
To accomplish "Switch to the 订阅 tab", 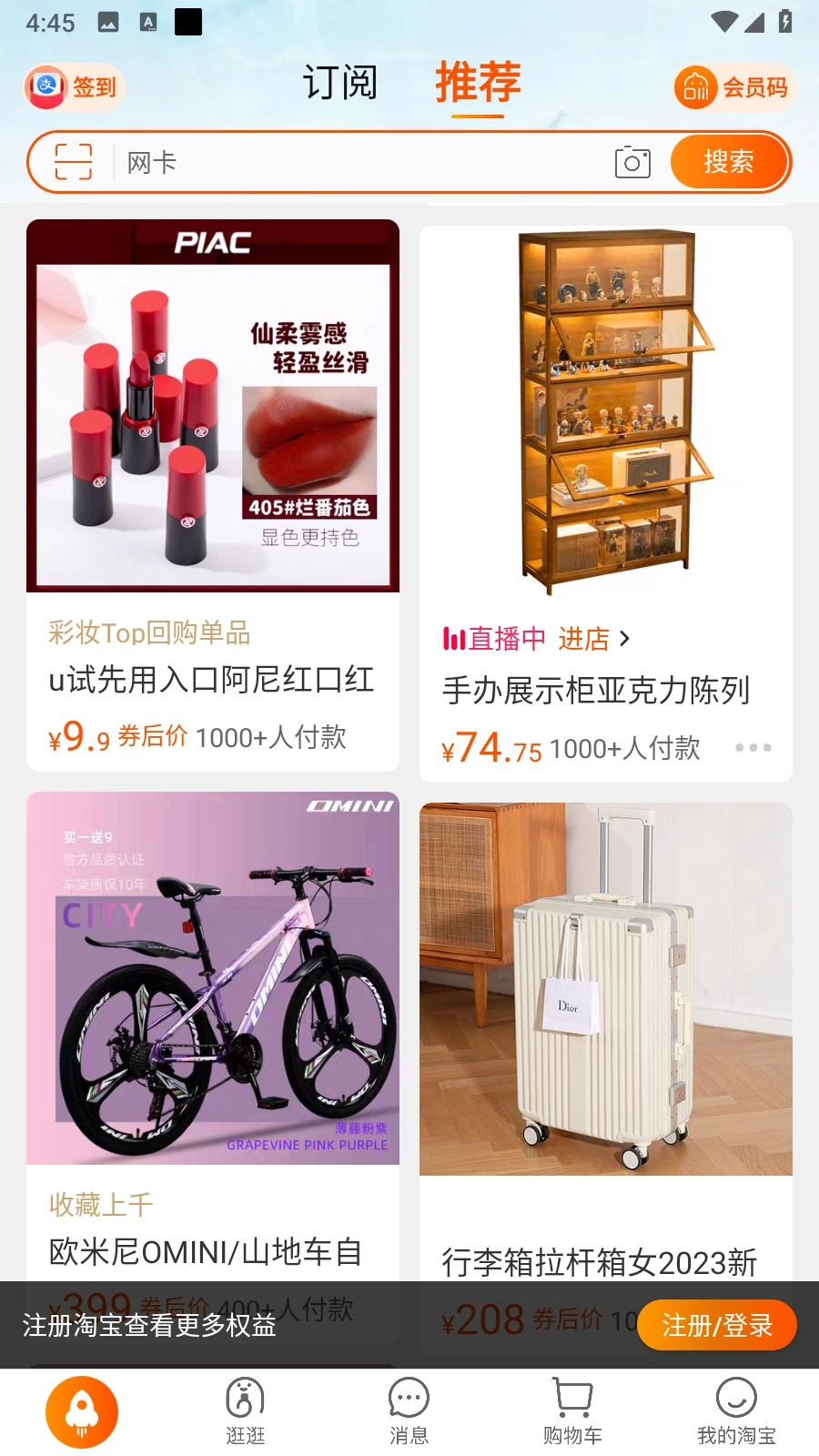I will pyautogui.click(x=340, y=82).
